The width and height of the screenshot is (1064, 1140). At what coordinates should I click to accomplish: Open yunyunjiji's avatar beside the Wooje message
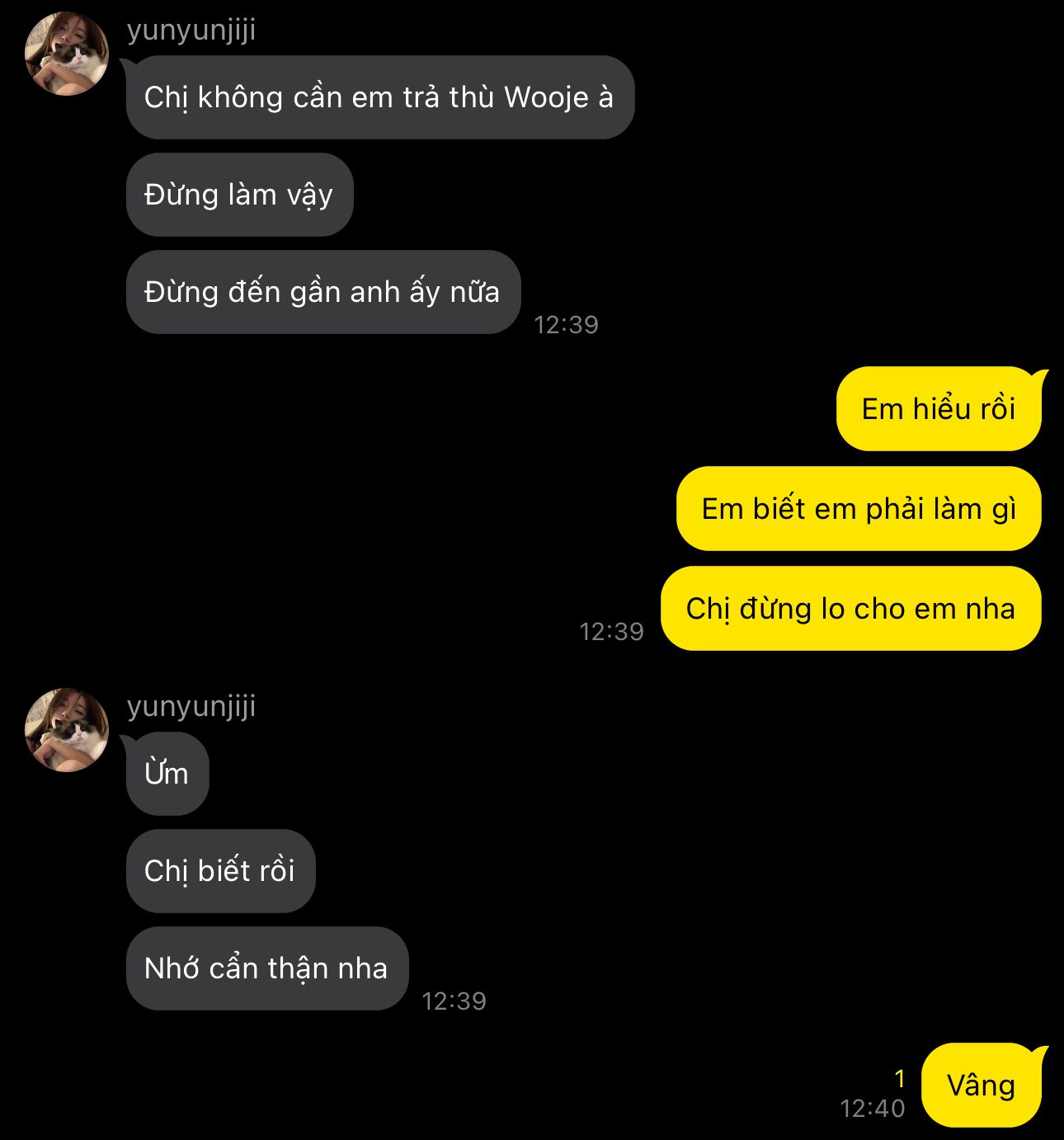[x=67, y=54]
